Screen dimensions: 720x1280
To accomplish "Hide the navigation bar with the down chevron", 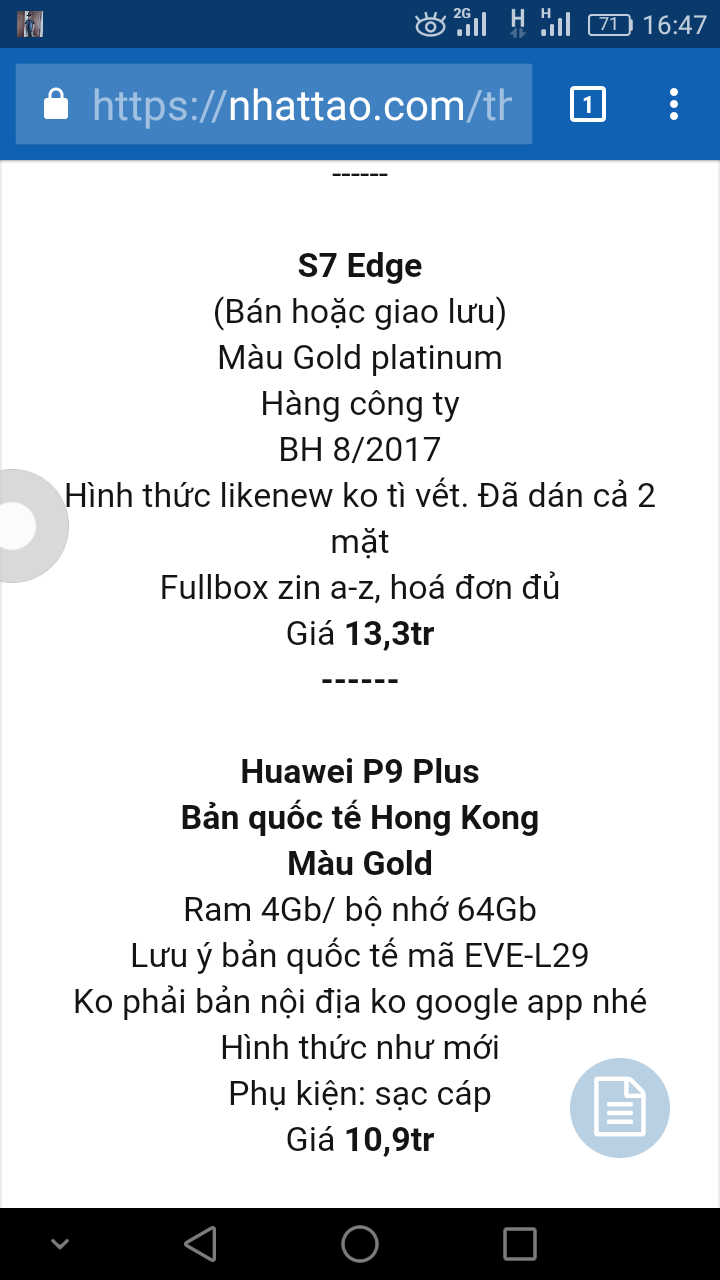I will pyautogui.click(x=59, y=1244).
